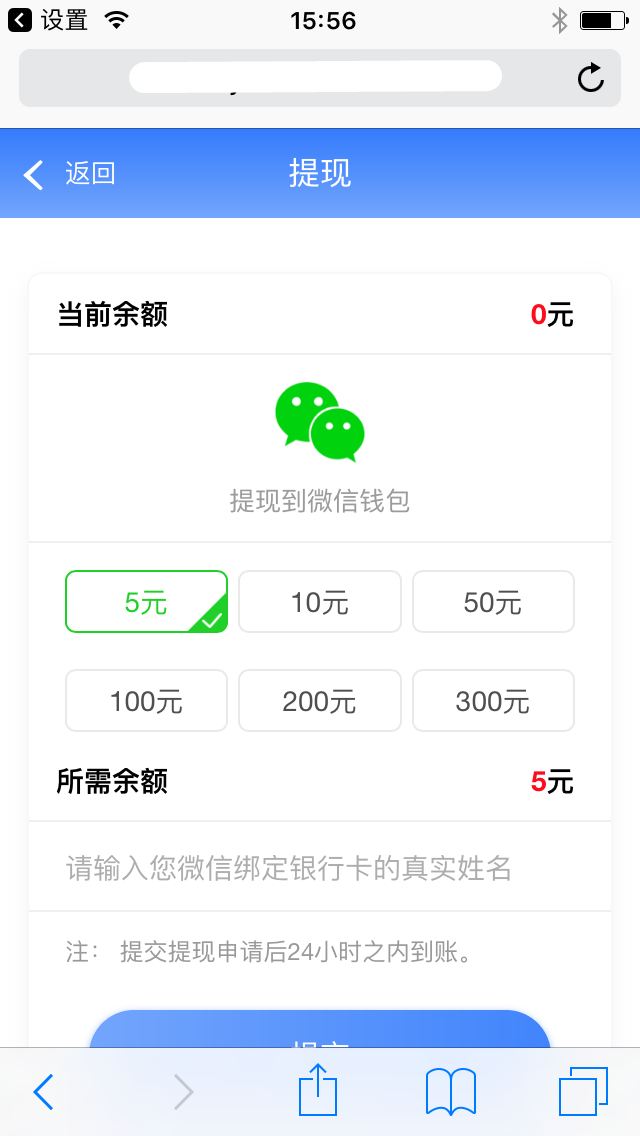This screenshot has height=1136, width=640.
Task: Open the Safari share sheet
Action: (x=318, y=1089)
